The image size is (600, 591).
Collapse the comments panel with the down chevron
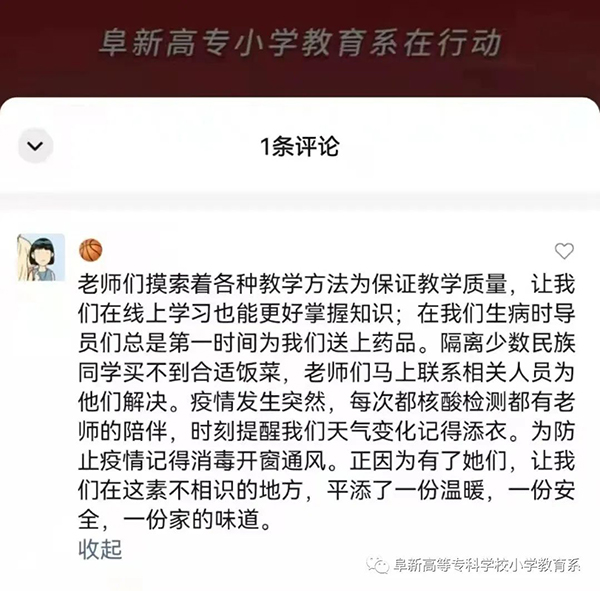pos(36,147)
